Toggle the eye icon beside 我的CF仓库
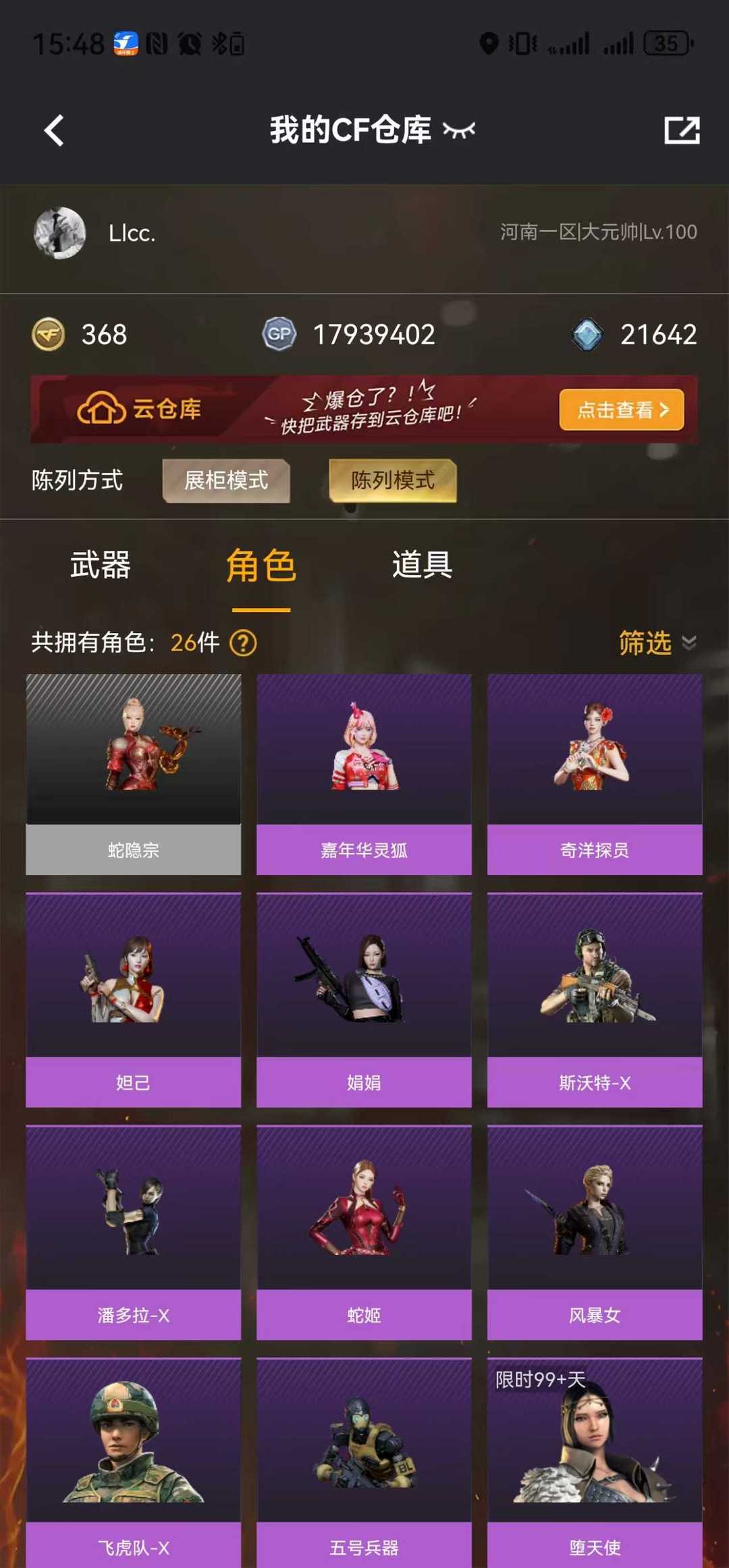This screenshot has width=729, height=1568. [x=459, y=130]
